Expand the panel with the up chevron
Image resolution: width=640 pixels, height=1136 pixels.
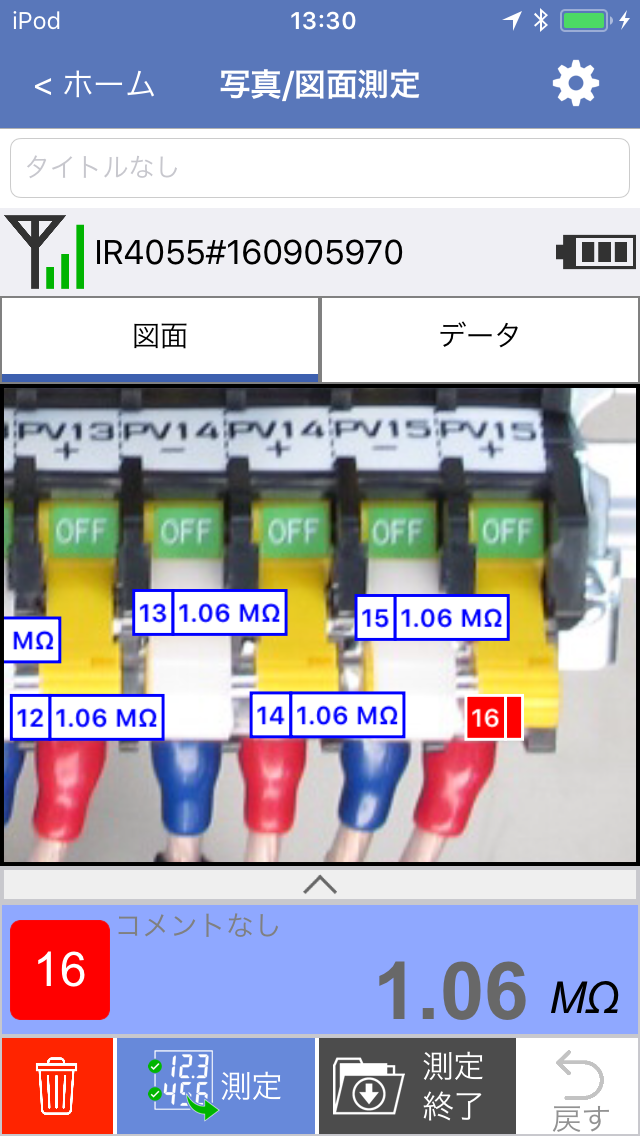click(x=320, y=884)
